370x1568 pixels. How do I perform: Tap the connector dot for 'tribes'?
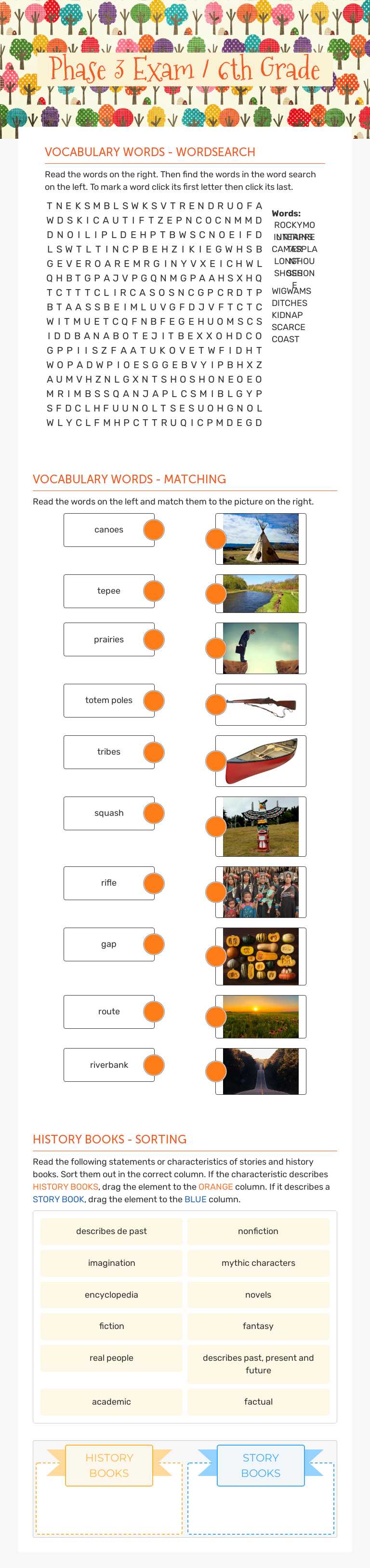coord(154,752)
